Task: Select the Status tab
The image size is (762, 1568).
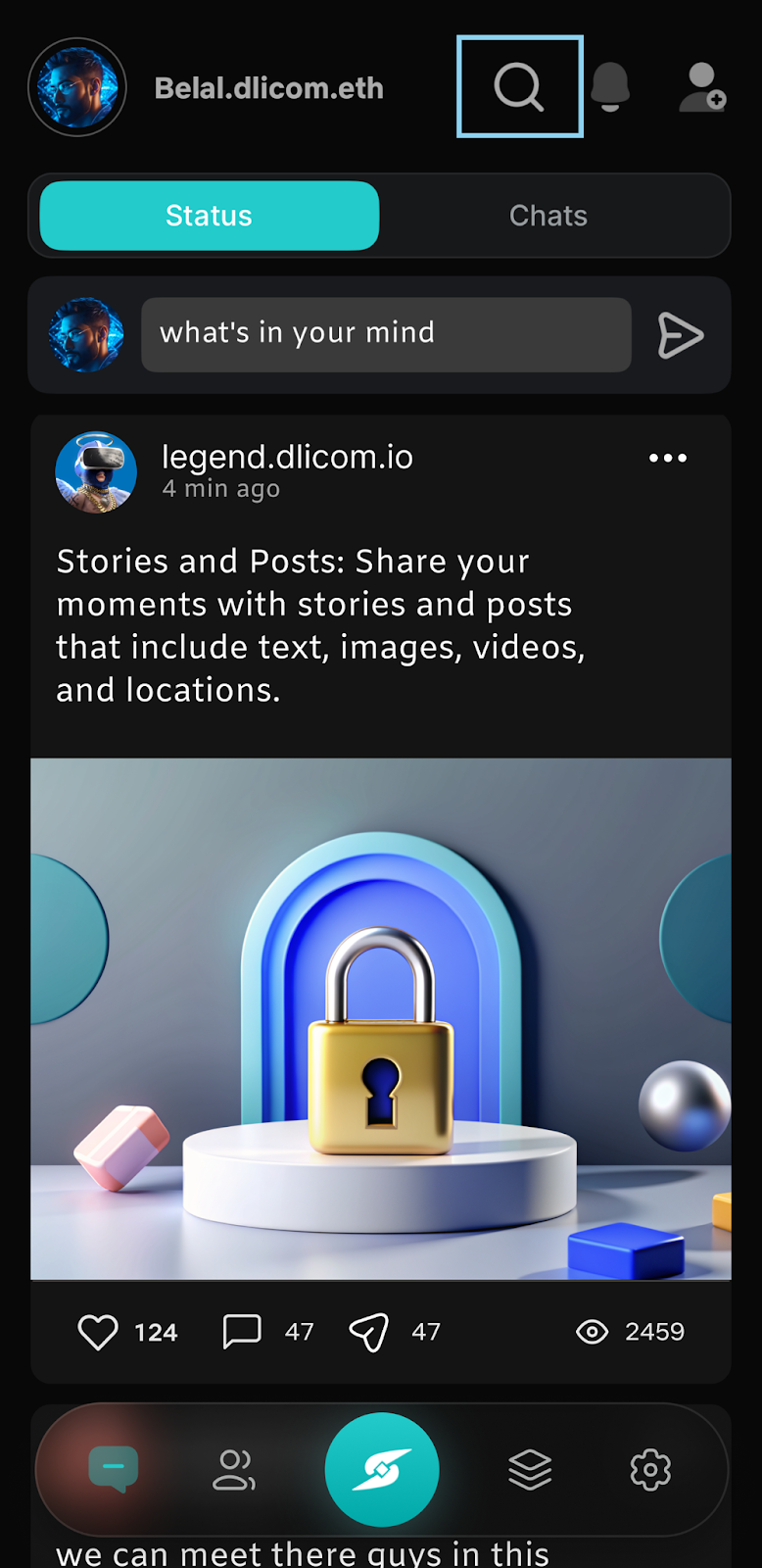Action: (x=209, y=216)
